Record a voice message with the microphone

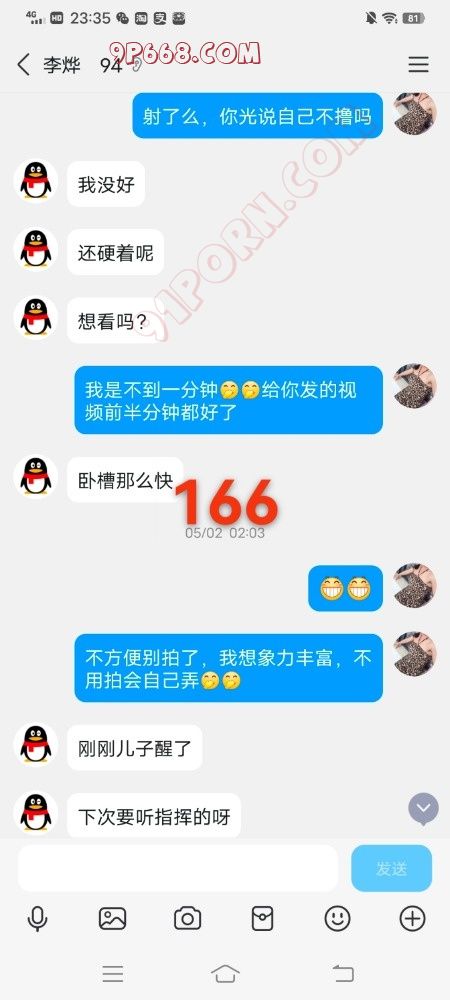click(37, 918)
